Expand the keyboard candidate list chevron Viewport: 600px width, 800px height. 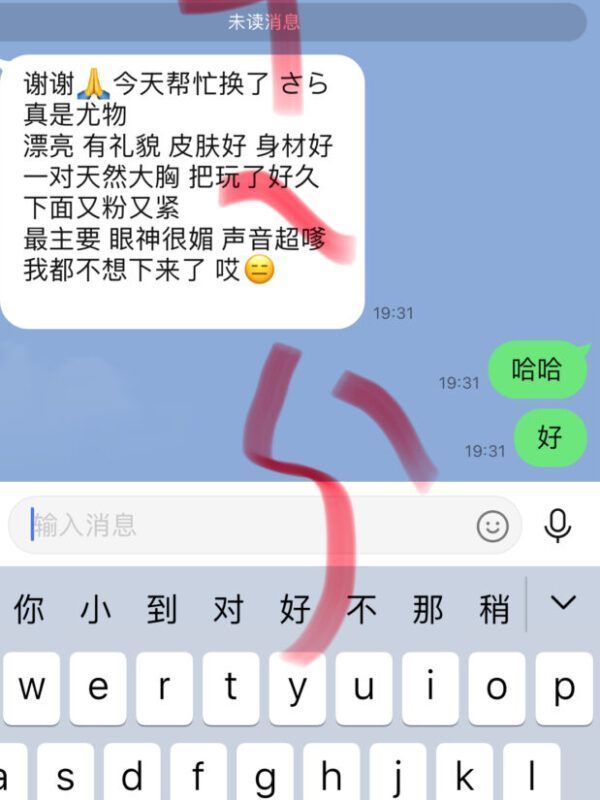(564, 603)
